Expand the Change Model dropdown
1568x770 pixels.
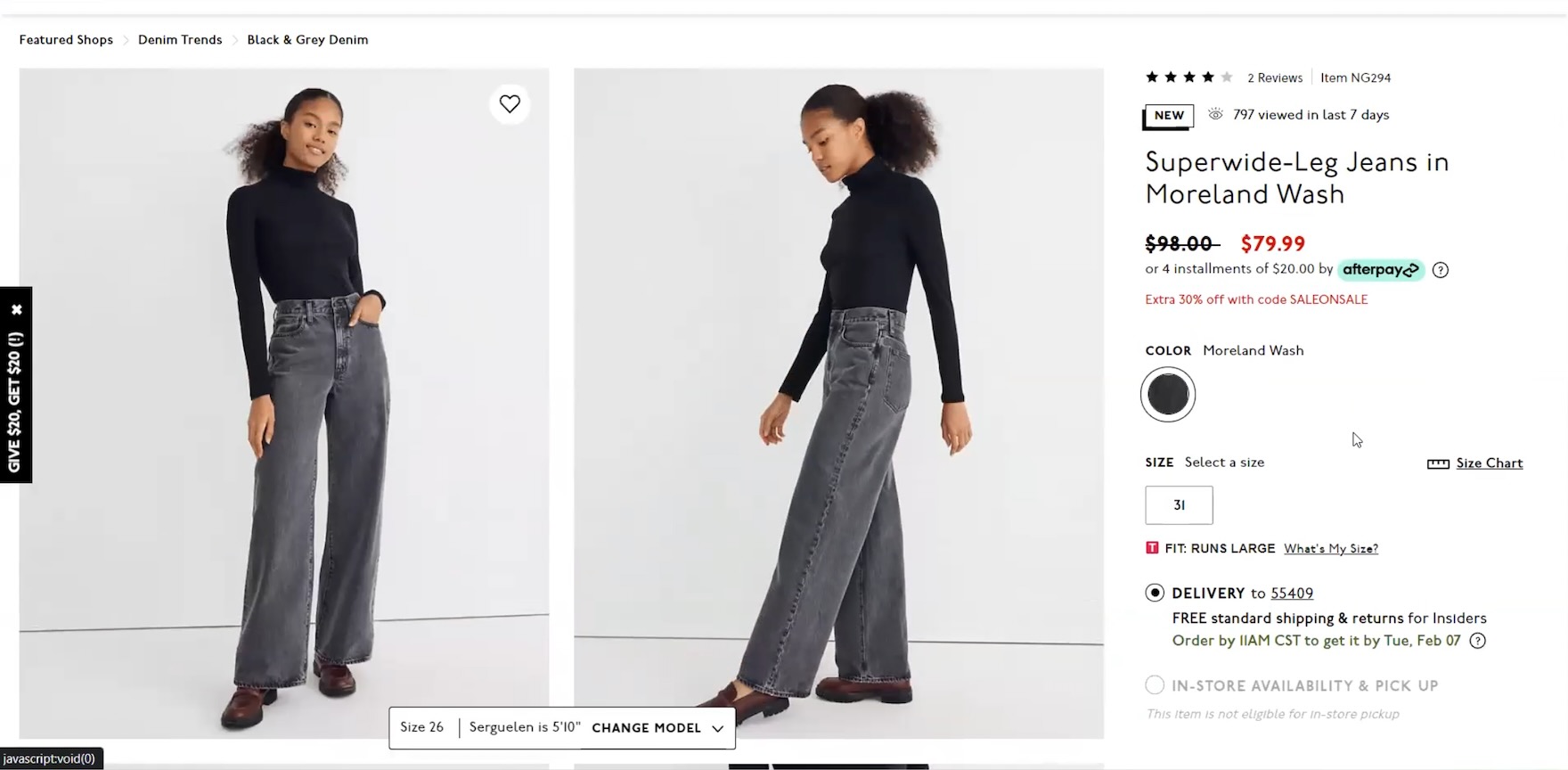657,728
